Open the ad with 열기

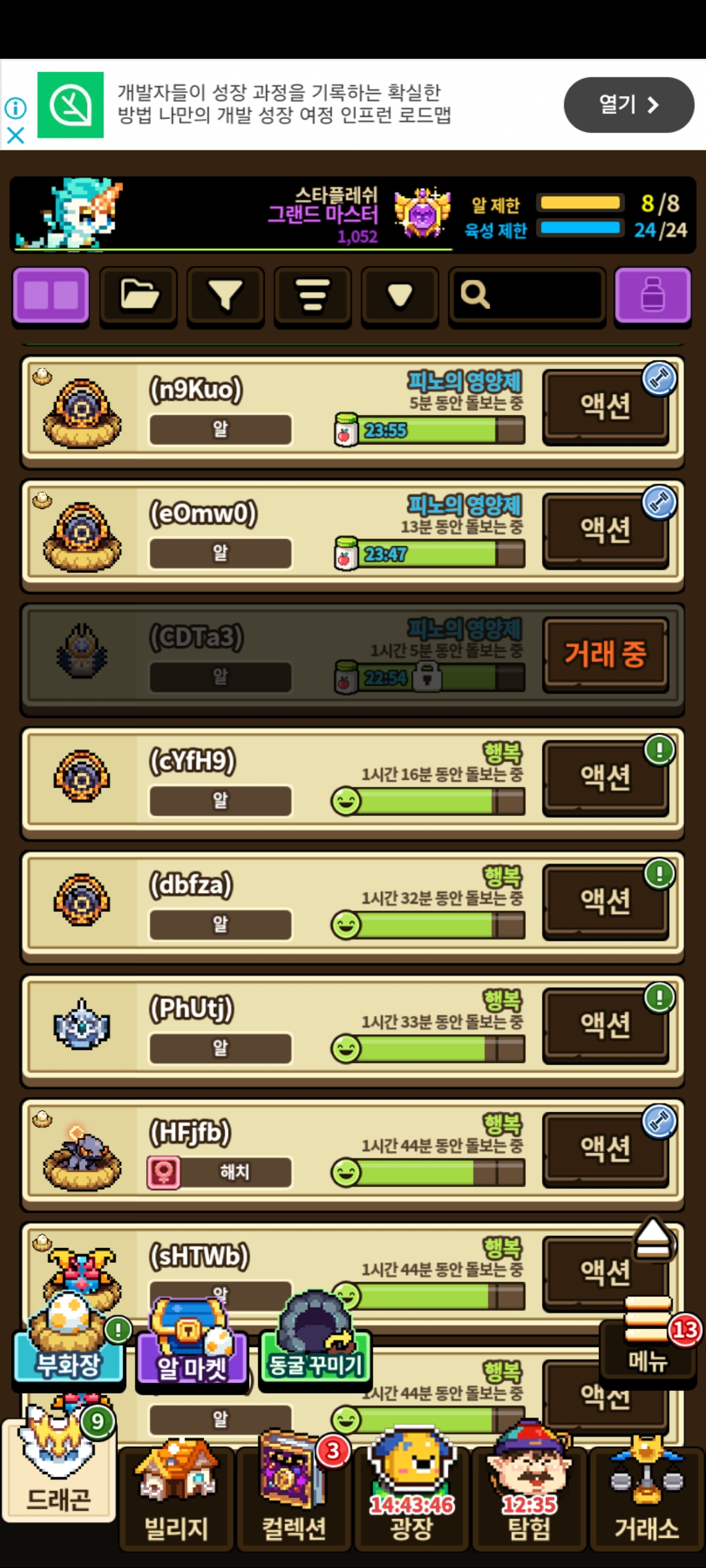coord(628,105)
